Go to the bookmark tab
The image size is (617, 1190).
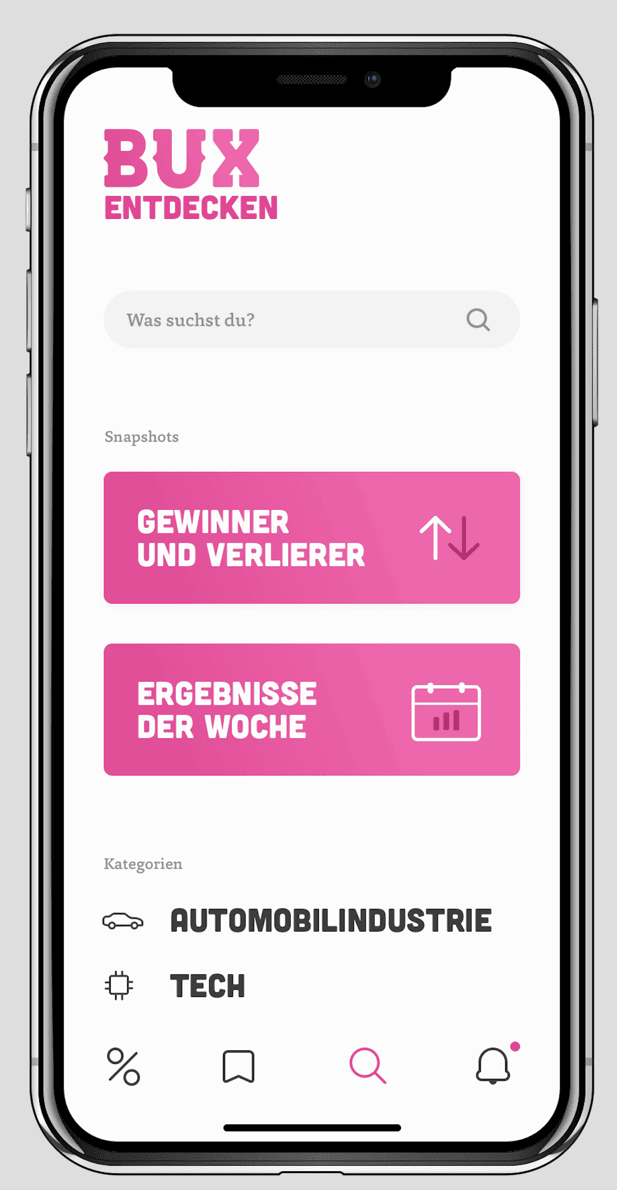coord(238,1067)
